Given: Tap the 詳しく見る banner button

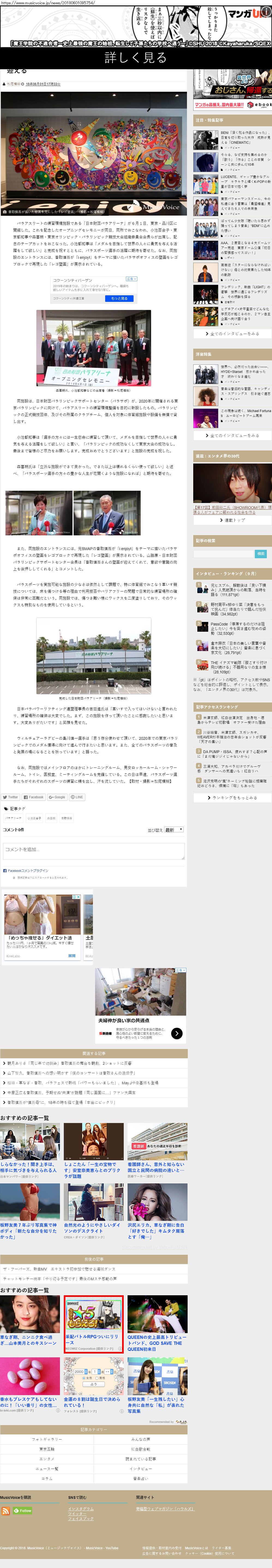Looking at the screenshot, I should (135, 58).
